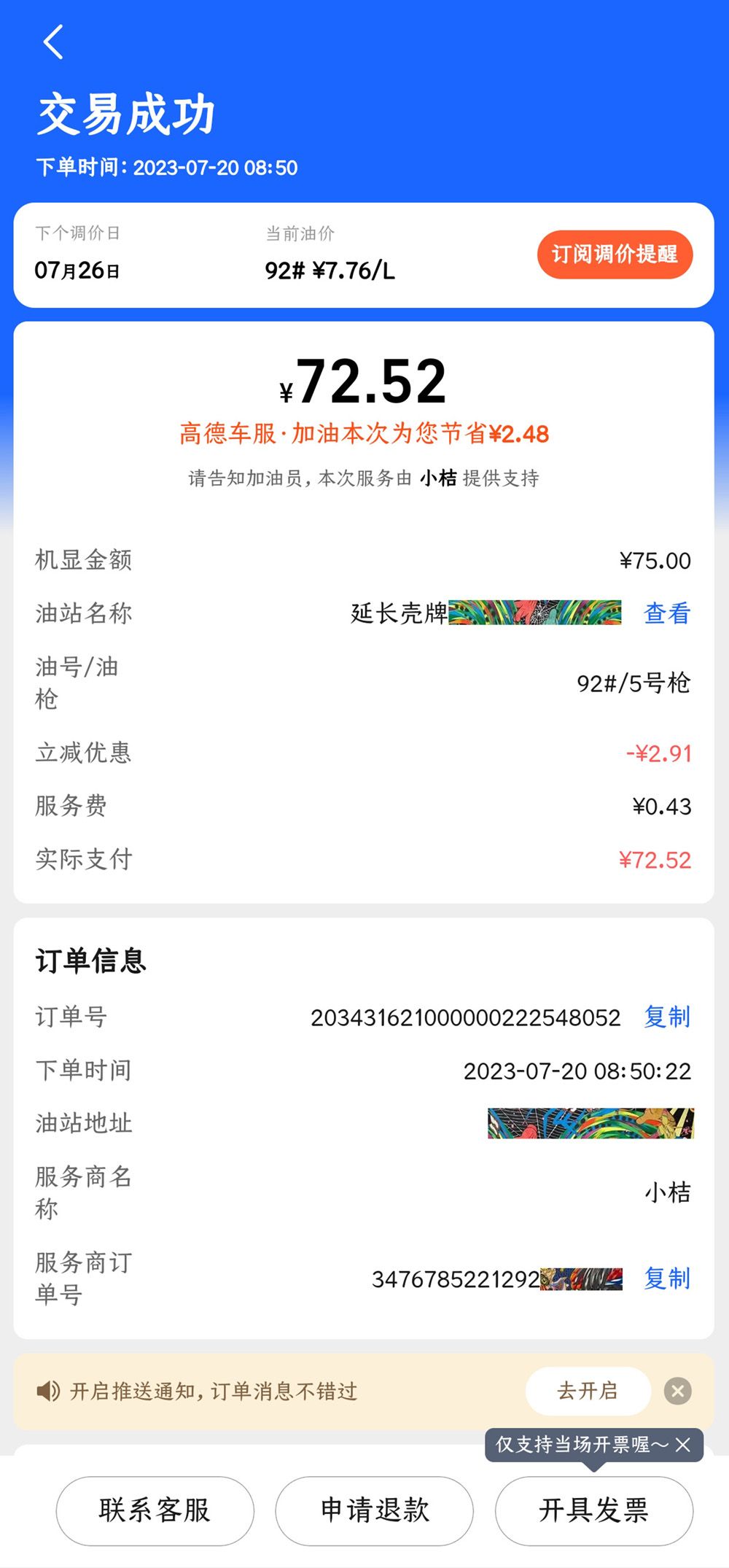This screenshot has height=1568, width=729.
Task: Tap the 申请退款 button to request a refund
Action: 375,1510
